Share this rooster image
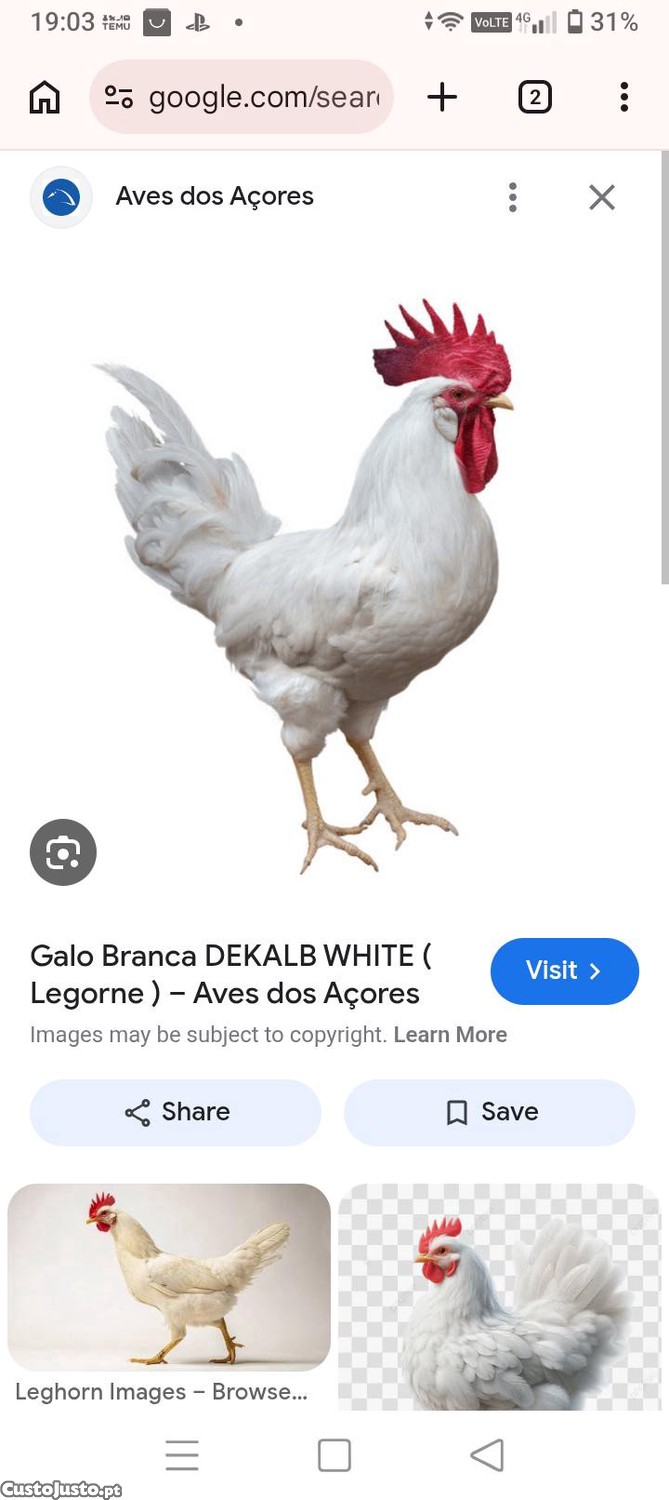This screenshot has width=669, height=1500. click(176, 1112)
